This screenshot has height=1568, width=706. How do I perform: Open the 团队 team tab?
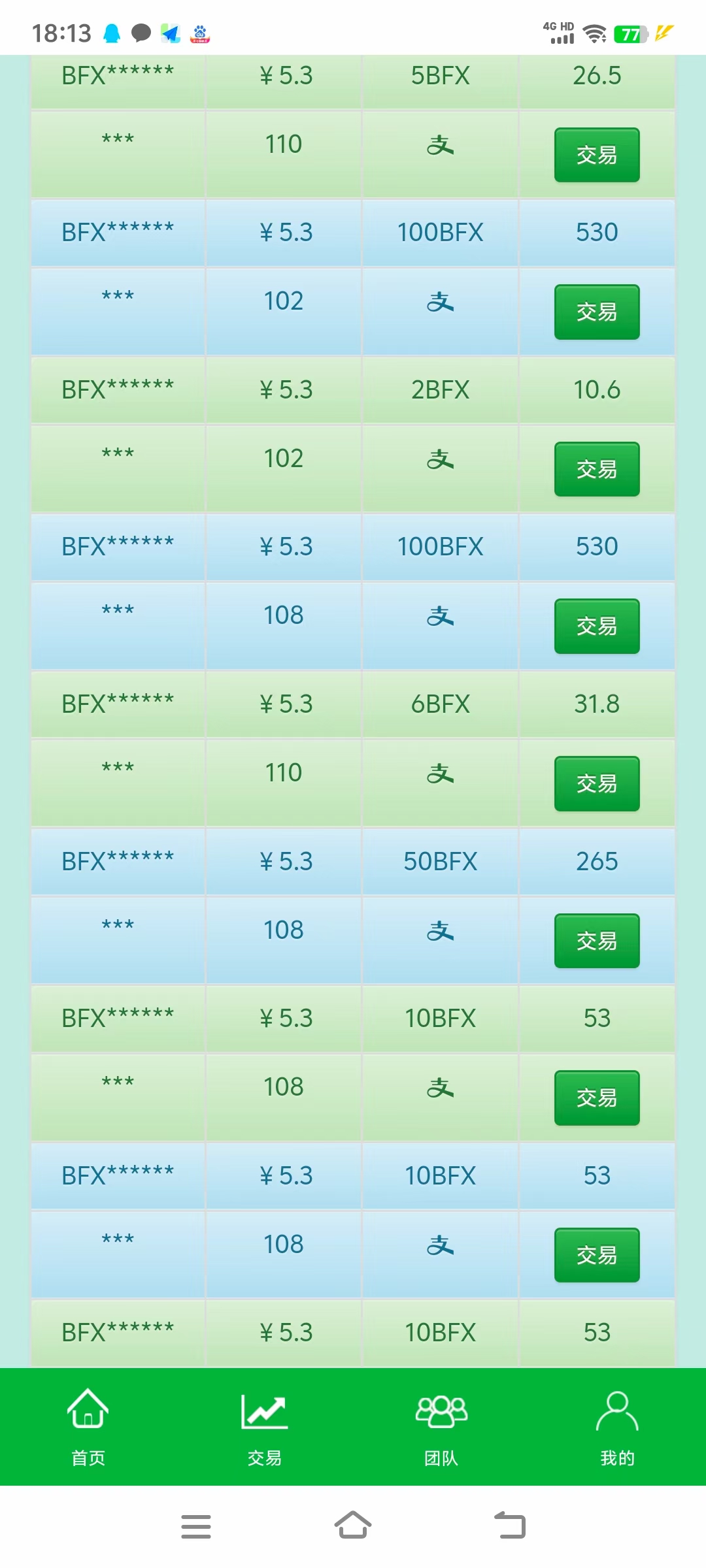441,1428
